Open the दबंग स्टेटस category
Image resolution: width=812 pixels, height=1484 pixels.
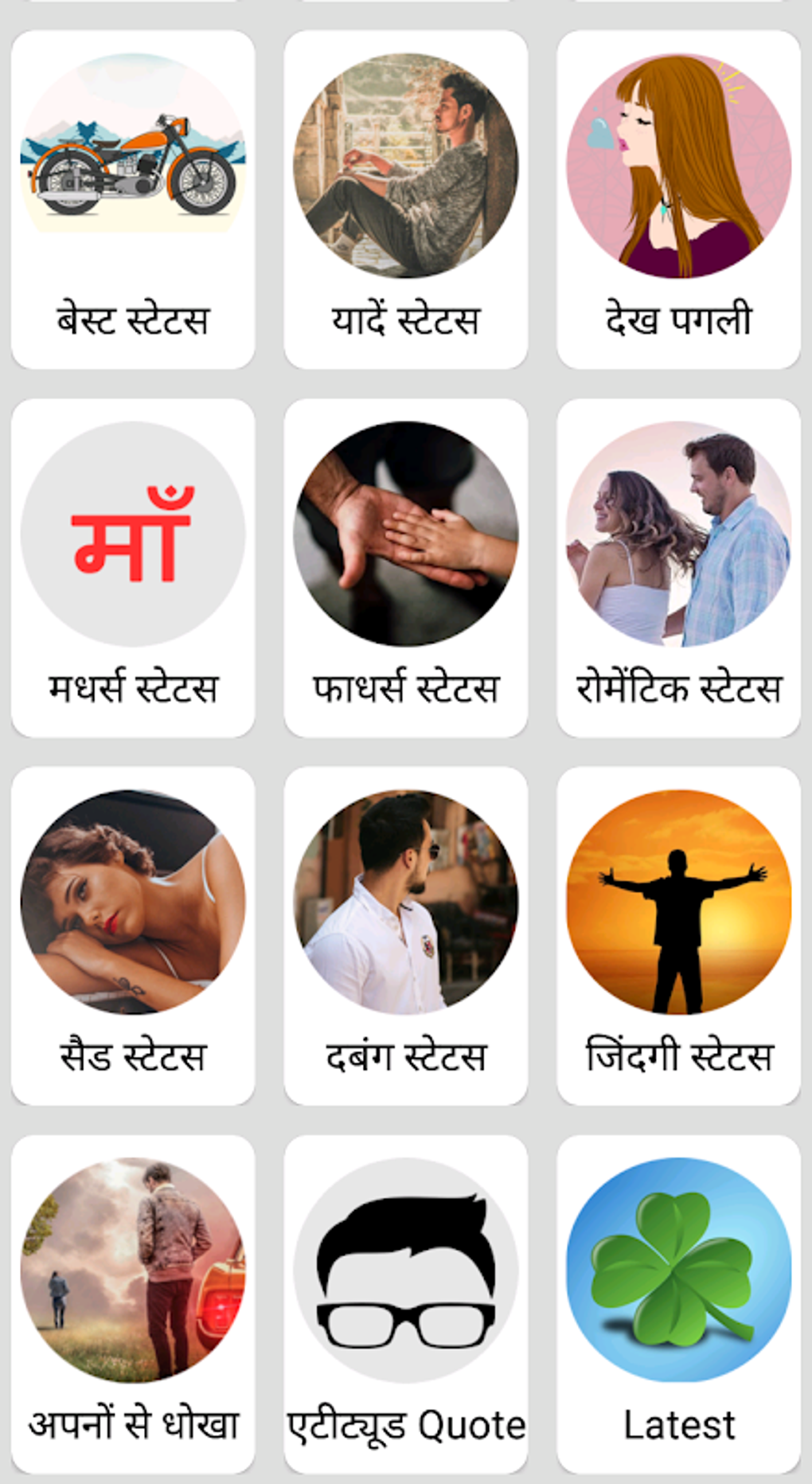point(405,935)
